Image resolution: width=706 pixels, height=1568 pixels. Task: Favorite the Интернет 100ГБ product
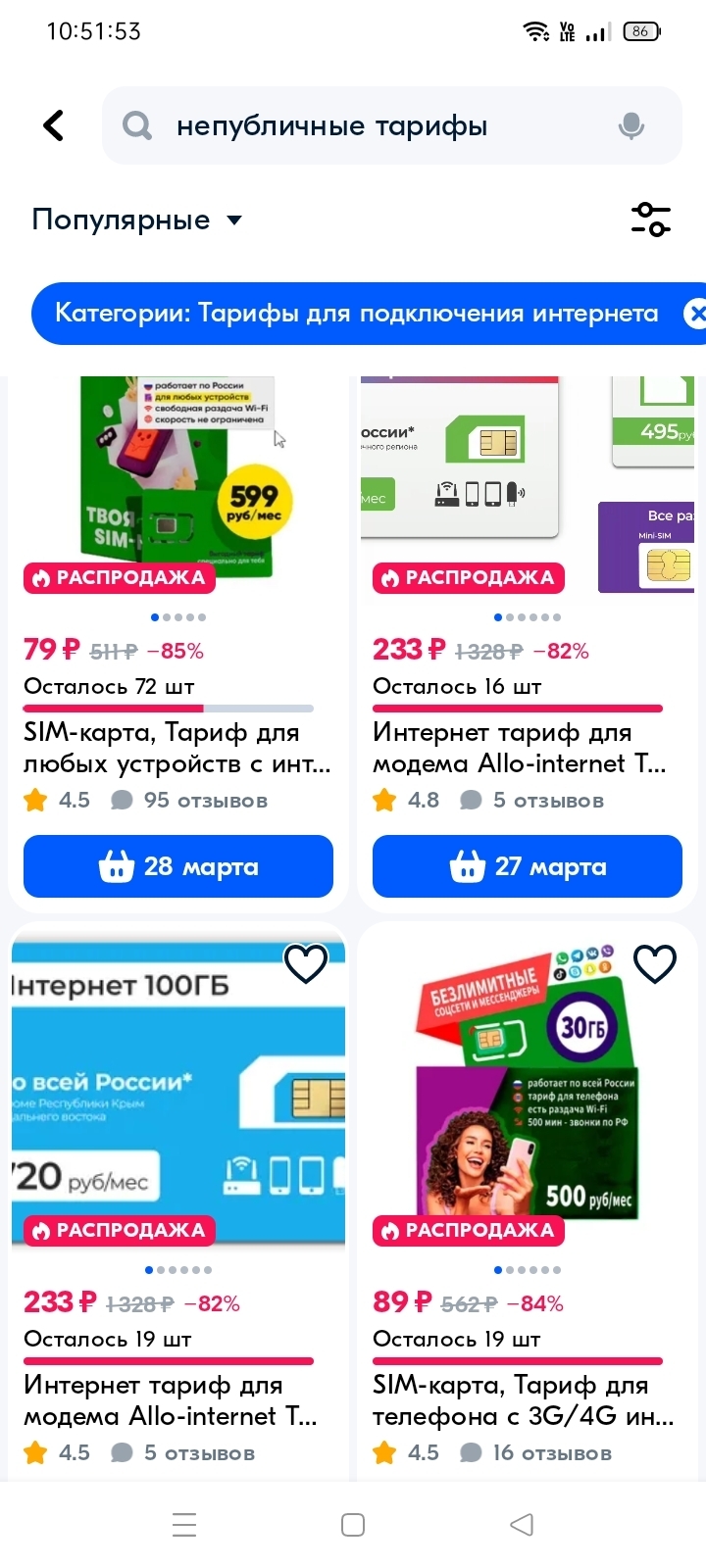pyautogui.click(x=305, y=964)
